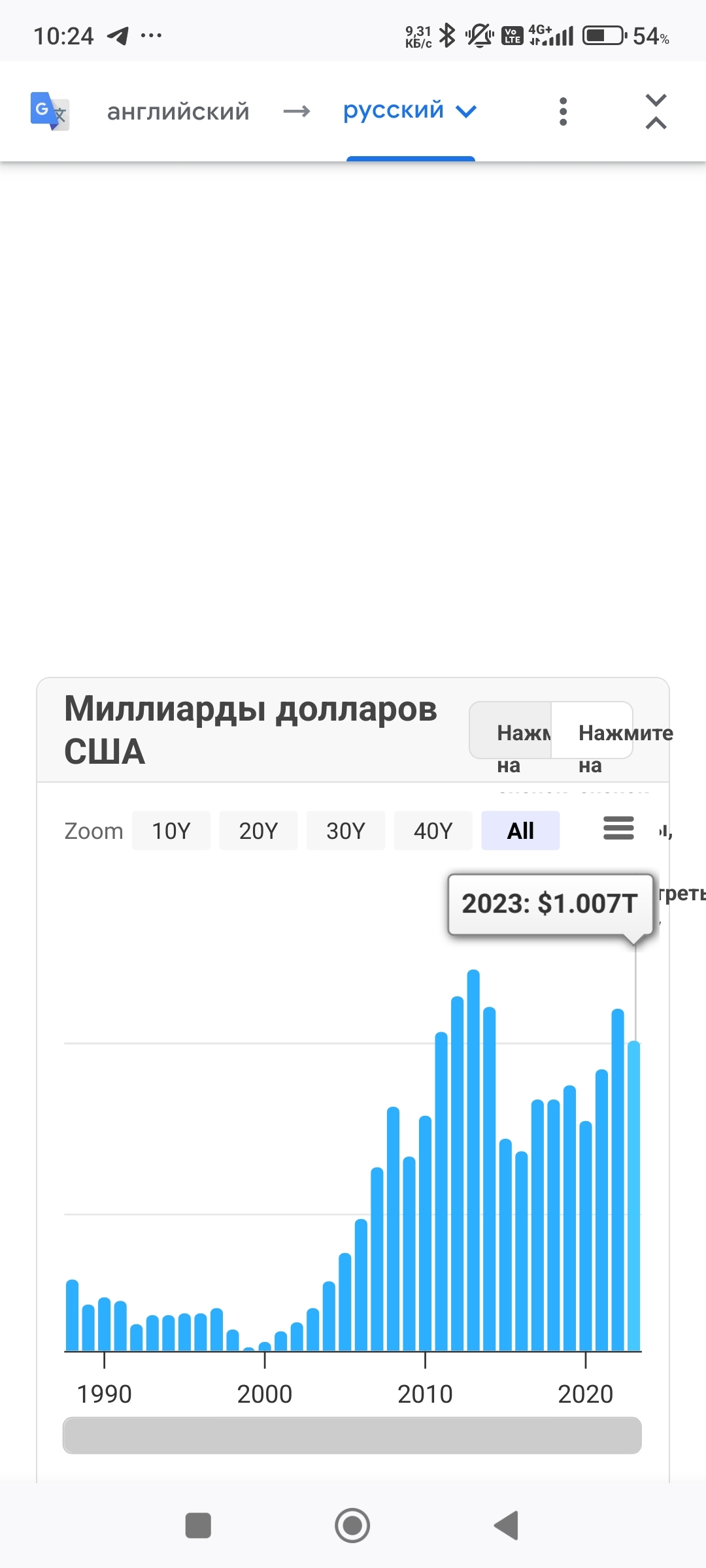This screenshot has height=1568, width=706.
Task: Tap the chart's horizontal range scrollbar
Action: (x=352, y=1435)
